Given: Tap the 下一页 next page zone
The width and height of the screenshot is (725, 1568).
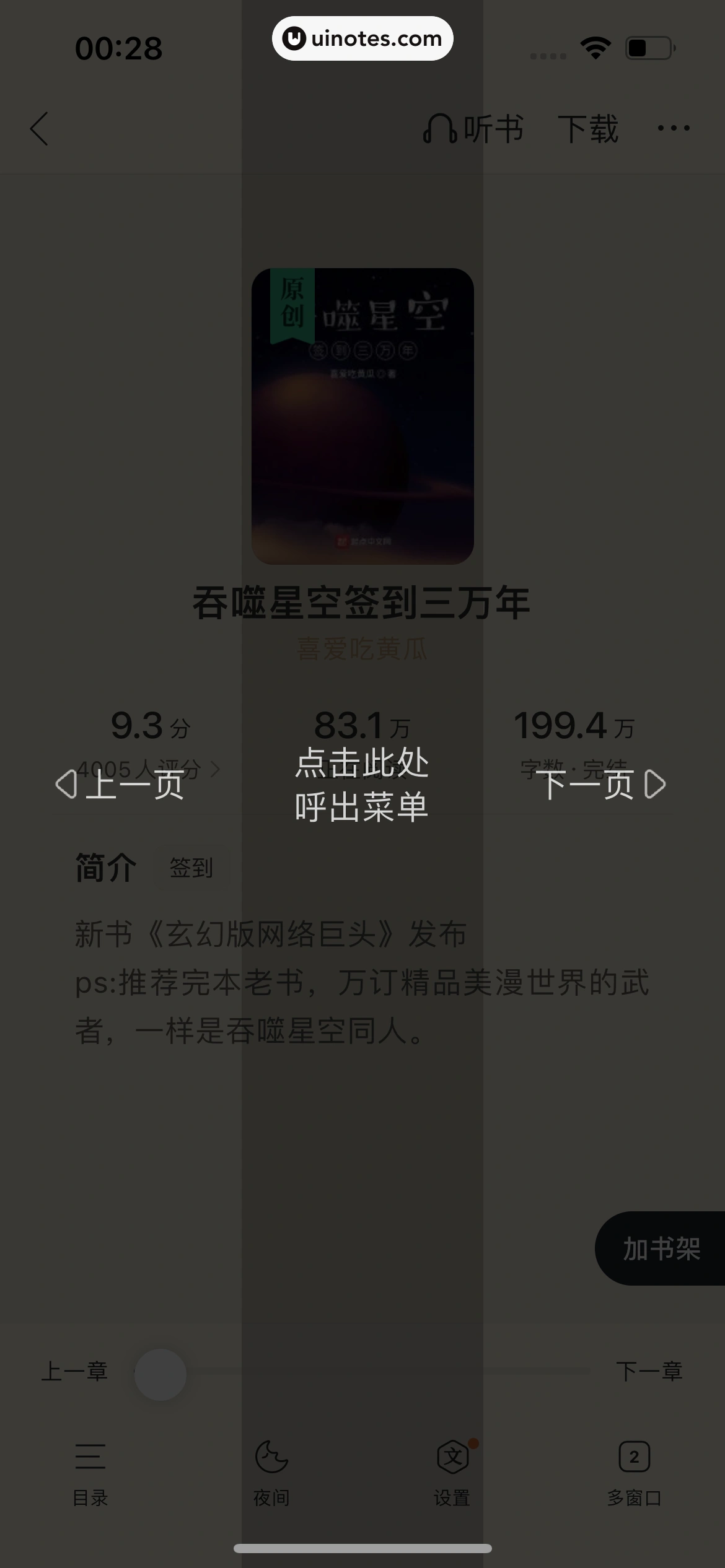Looking at the screenshot, I should 602,785.
